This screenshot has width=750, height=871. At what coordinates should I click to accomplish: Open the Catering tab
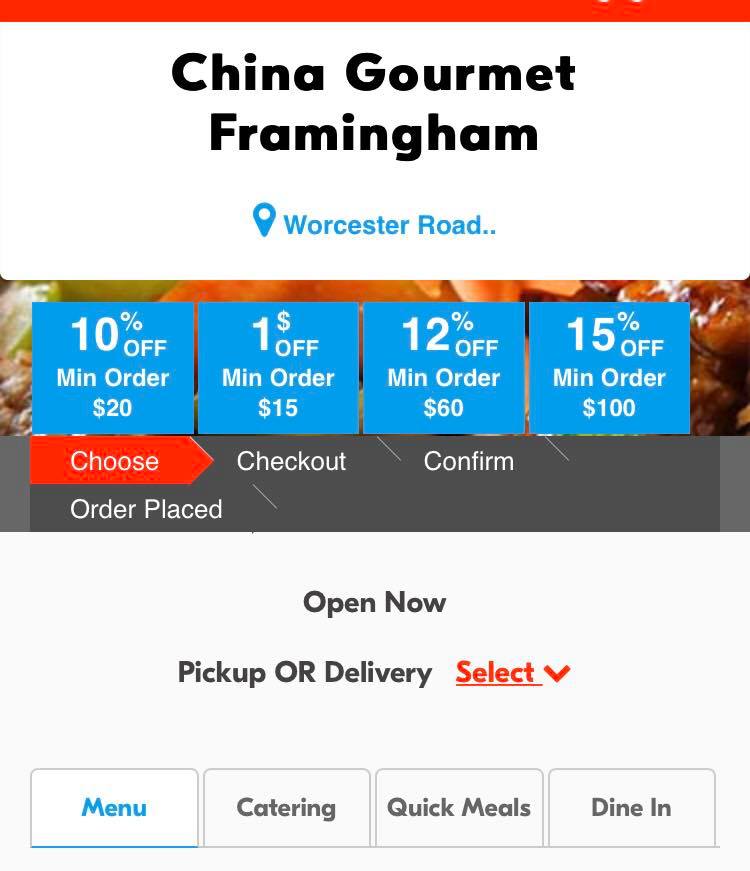(x=286, y=808)
